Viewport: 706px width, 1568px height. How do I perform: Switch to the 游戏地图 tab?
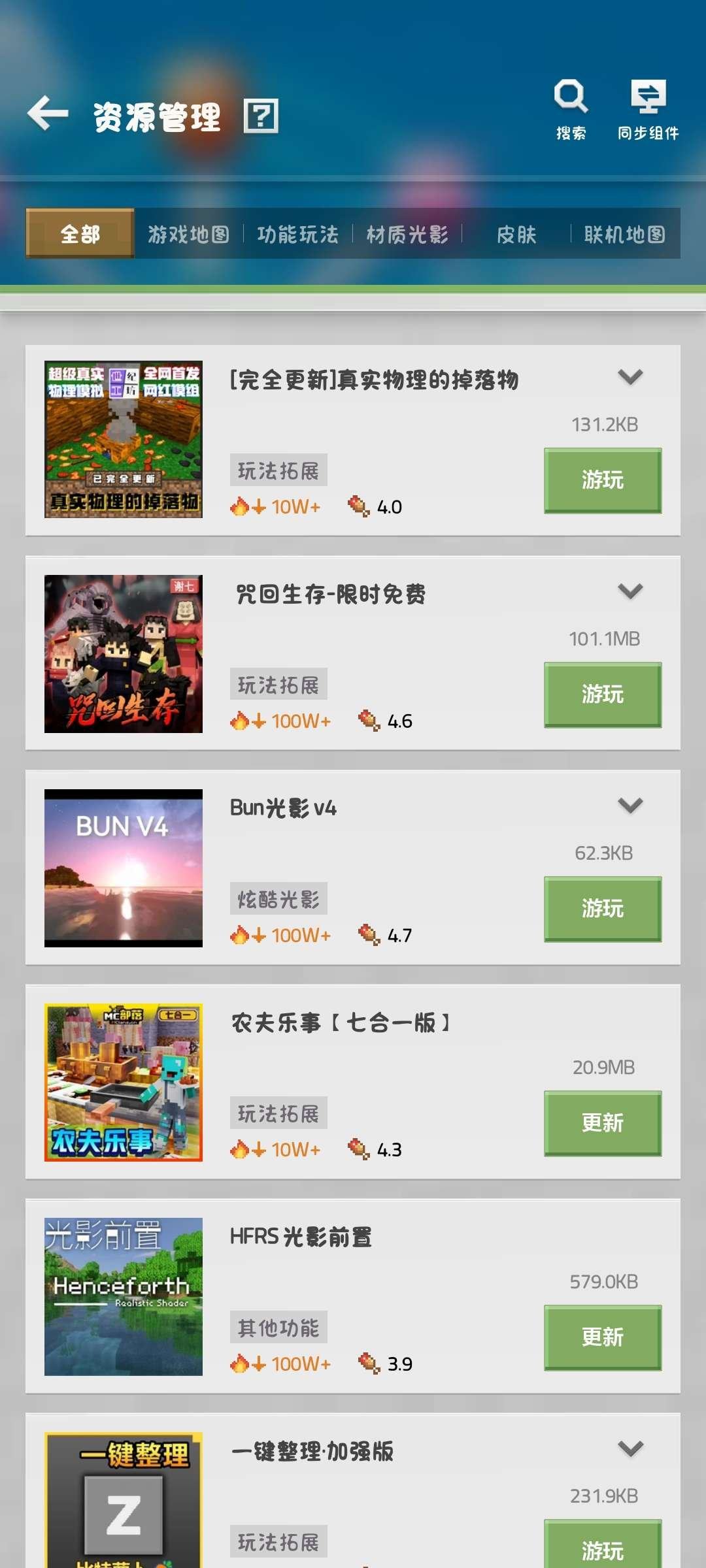click(x=189, y=233)
